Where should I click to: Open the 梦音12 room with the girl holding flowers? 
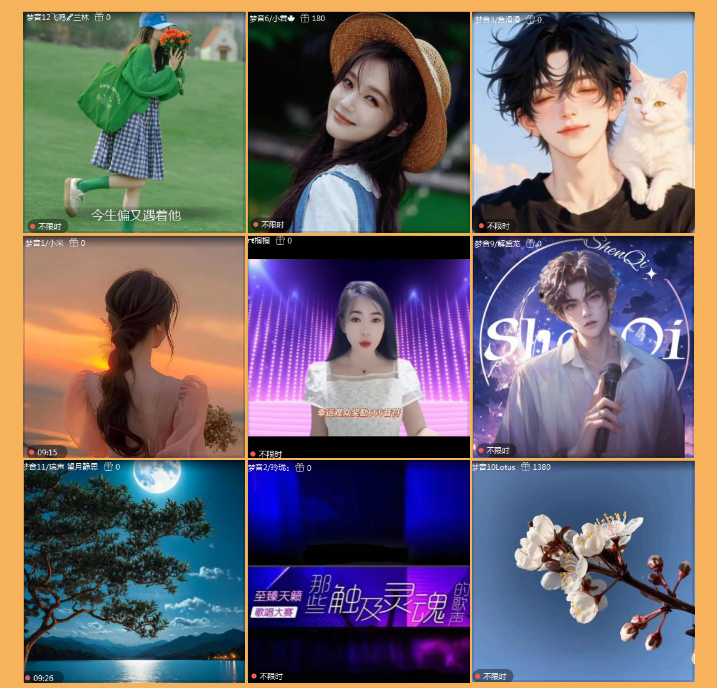(134, 122)
